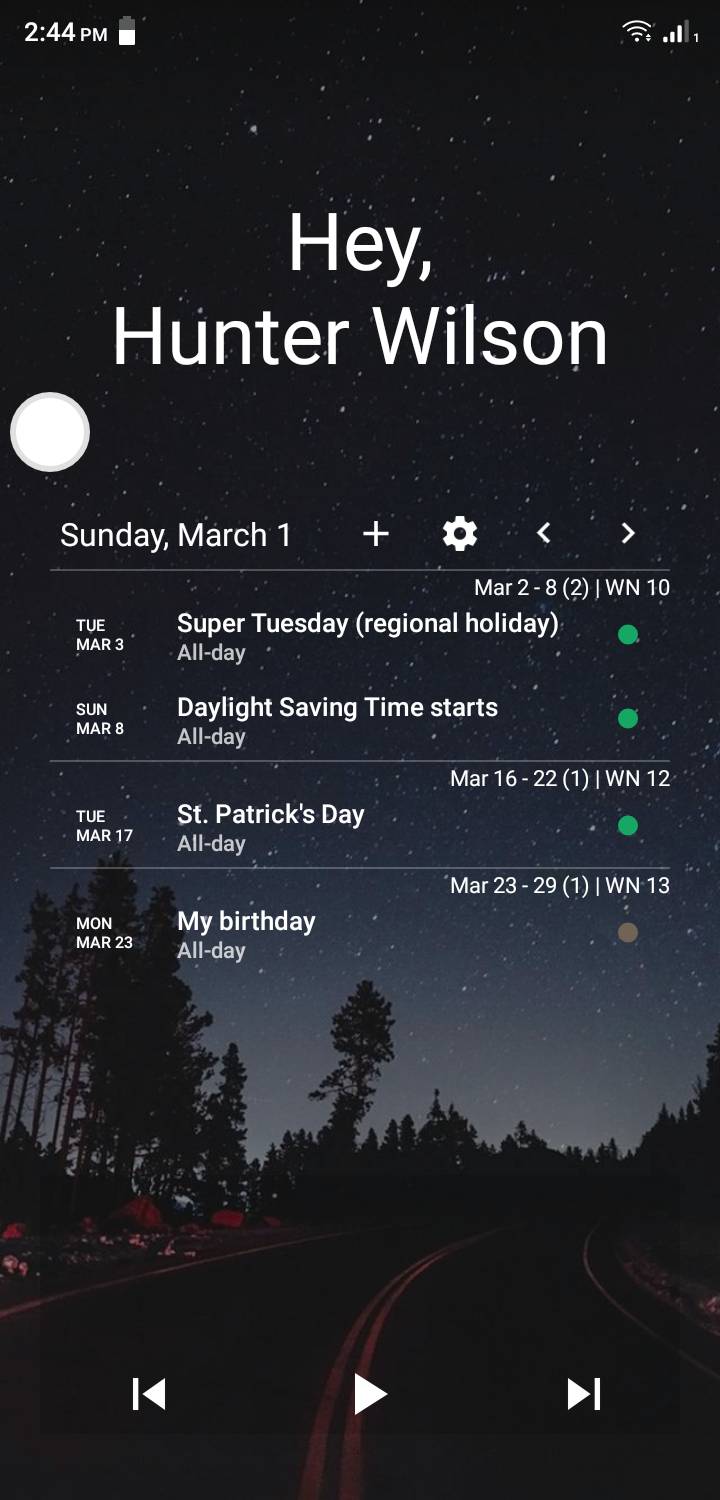Tap the cellular signal strength icon

[x=673, y=32]
